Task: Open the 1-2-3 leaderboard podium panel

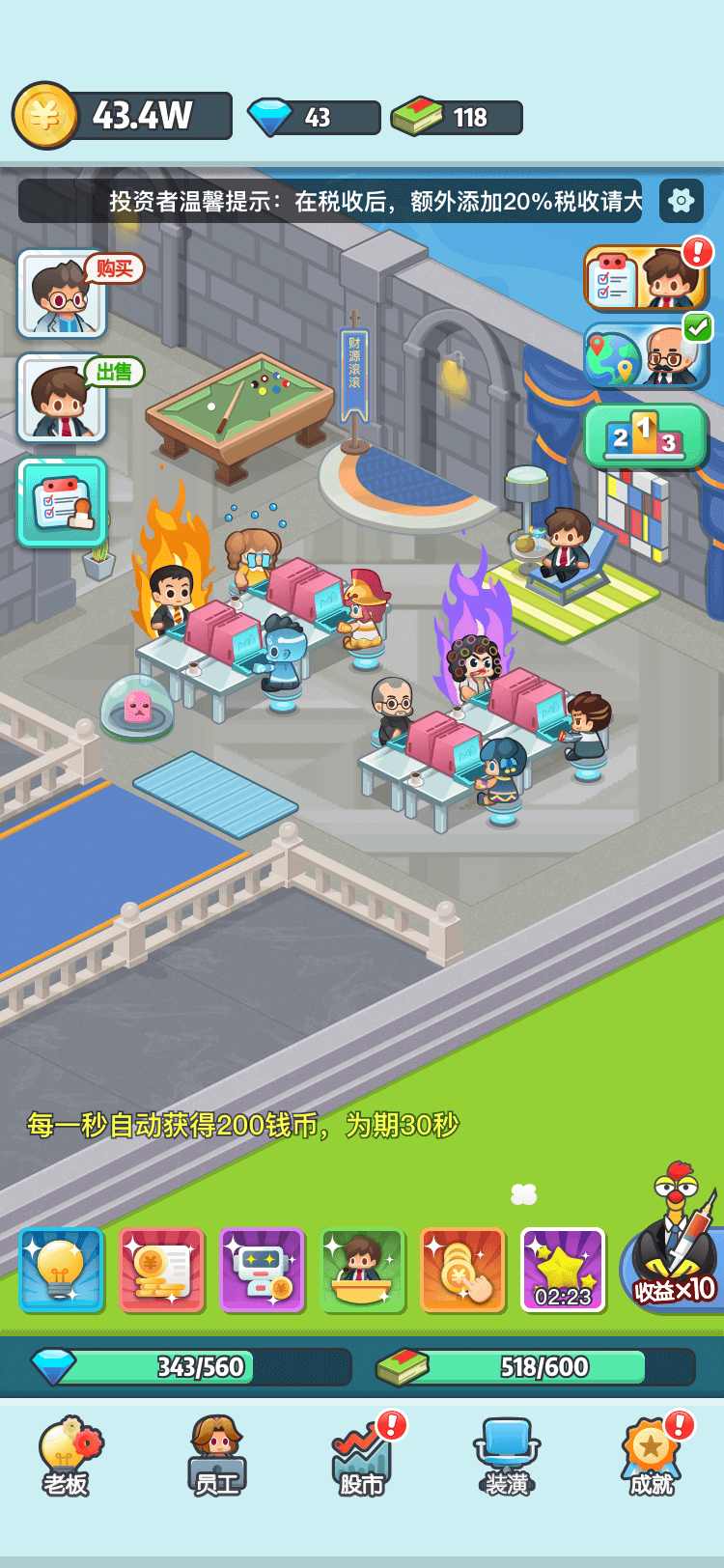Action: pyautogui.click(x=645, y=439)
